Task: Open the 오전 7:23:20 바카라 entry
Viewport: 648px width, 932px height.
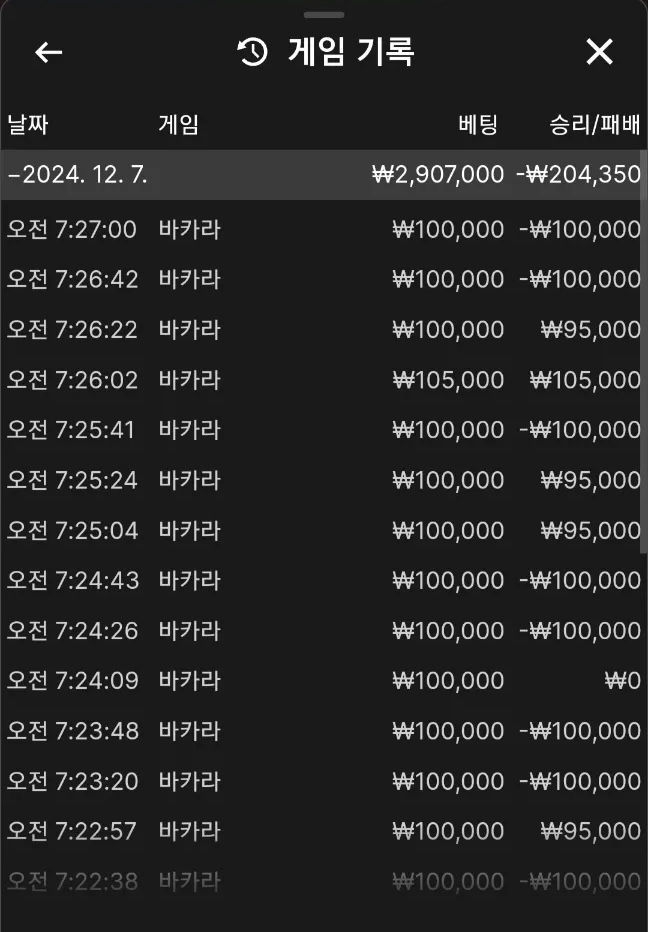Action: click(323, 781)
